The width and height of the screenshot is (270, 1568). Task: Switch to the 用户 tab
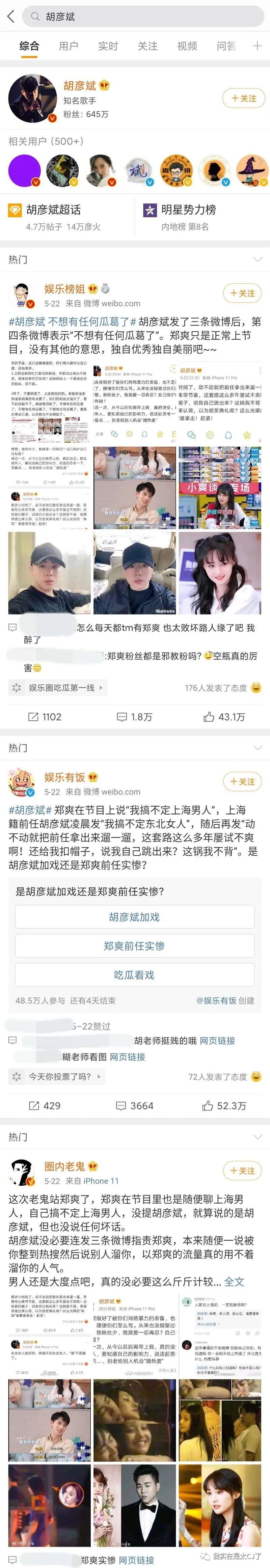(68, 46)
